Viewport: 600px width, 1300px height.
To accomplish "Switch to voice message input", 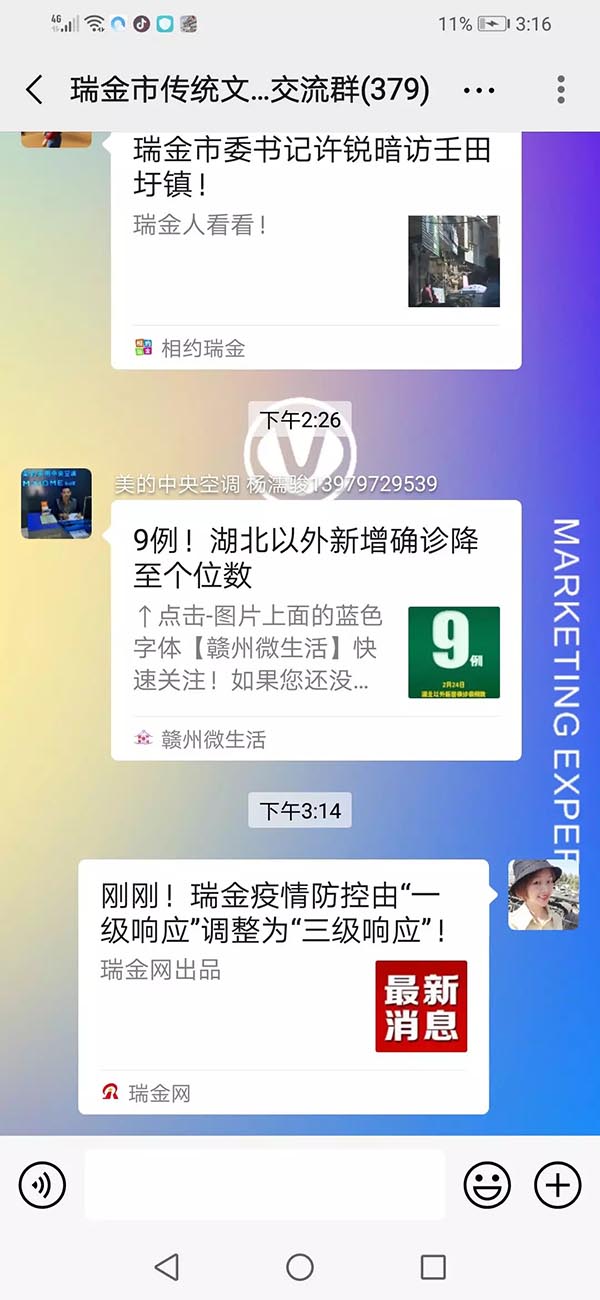I will point(42,1185).
